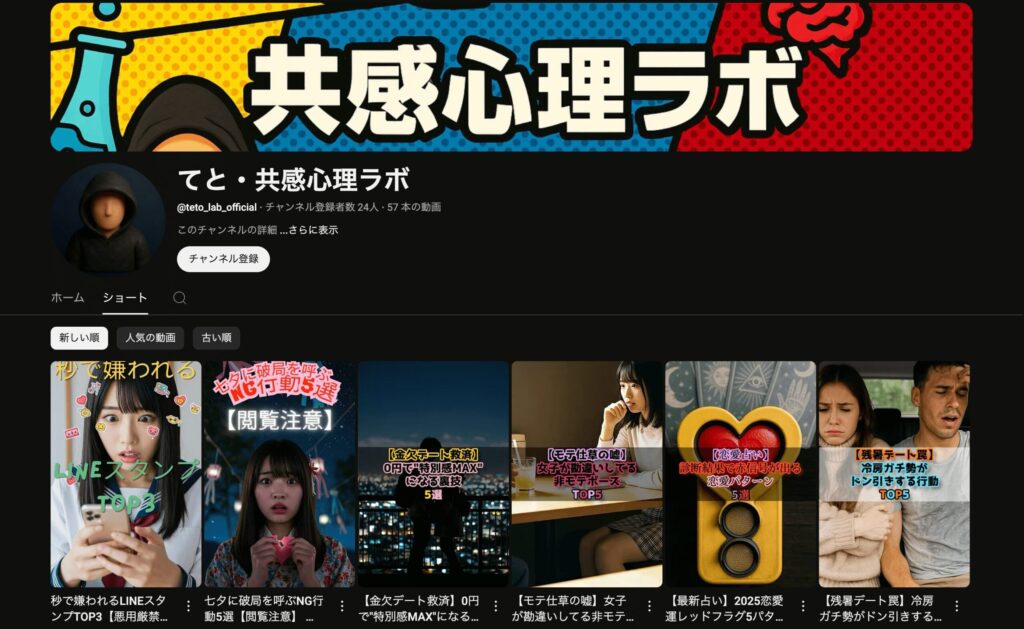The image size is (1024, 629).
Task: Open the 秒で嫌われるLINEスタンプTOP3 short
Action: pos(126,474)
